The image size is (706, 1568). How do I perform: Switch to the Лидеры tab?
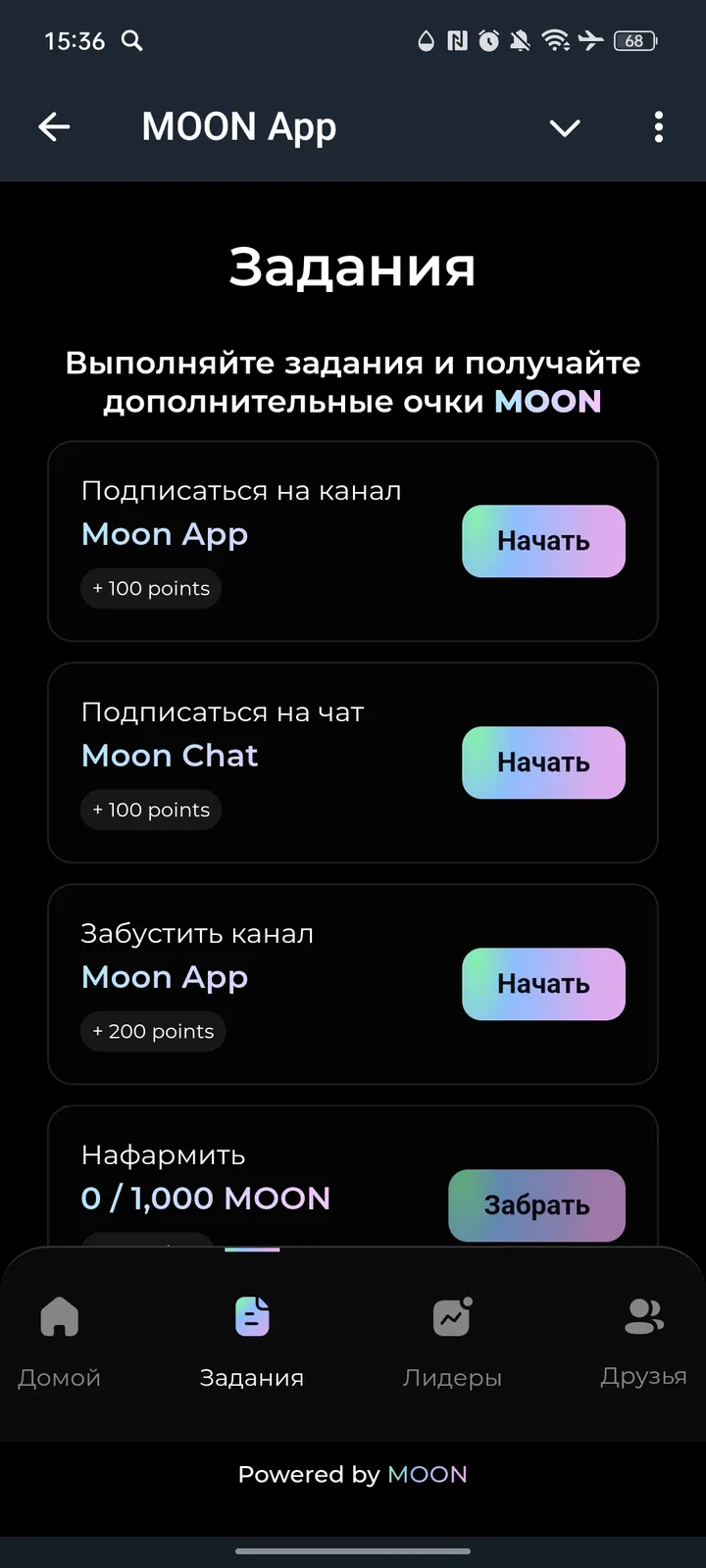coord(451,1343)
